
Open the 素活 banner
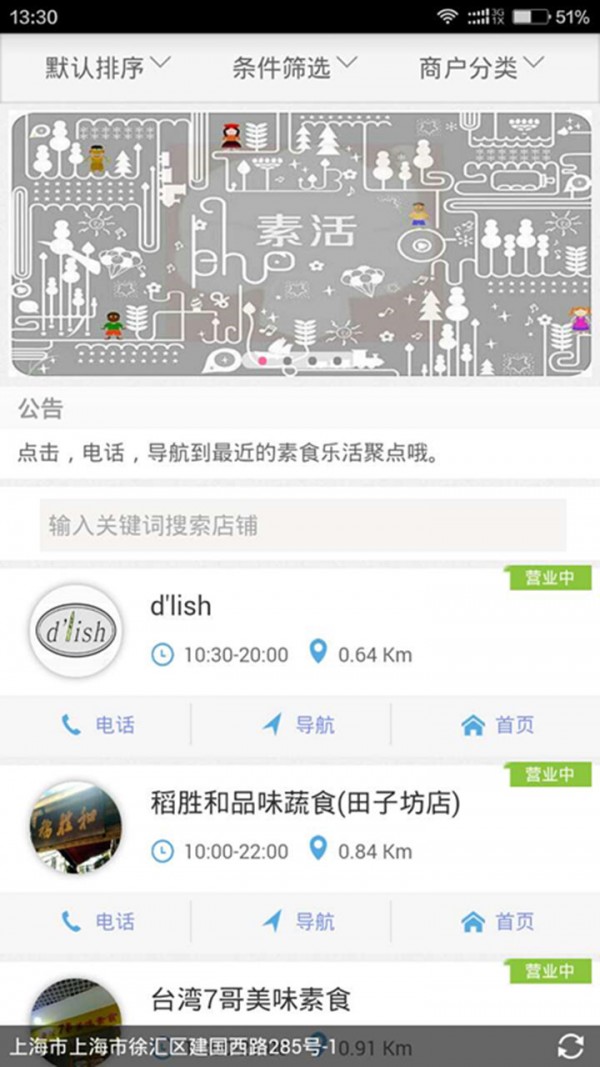300,243
